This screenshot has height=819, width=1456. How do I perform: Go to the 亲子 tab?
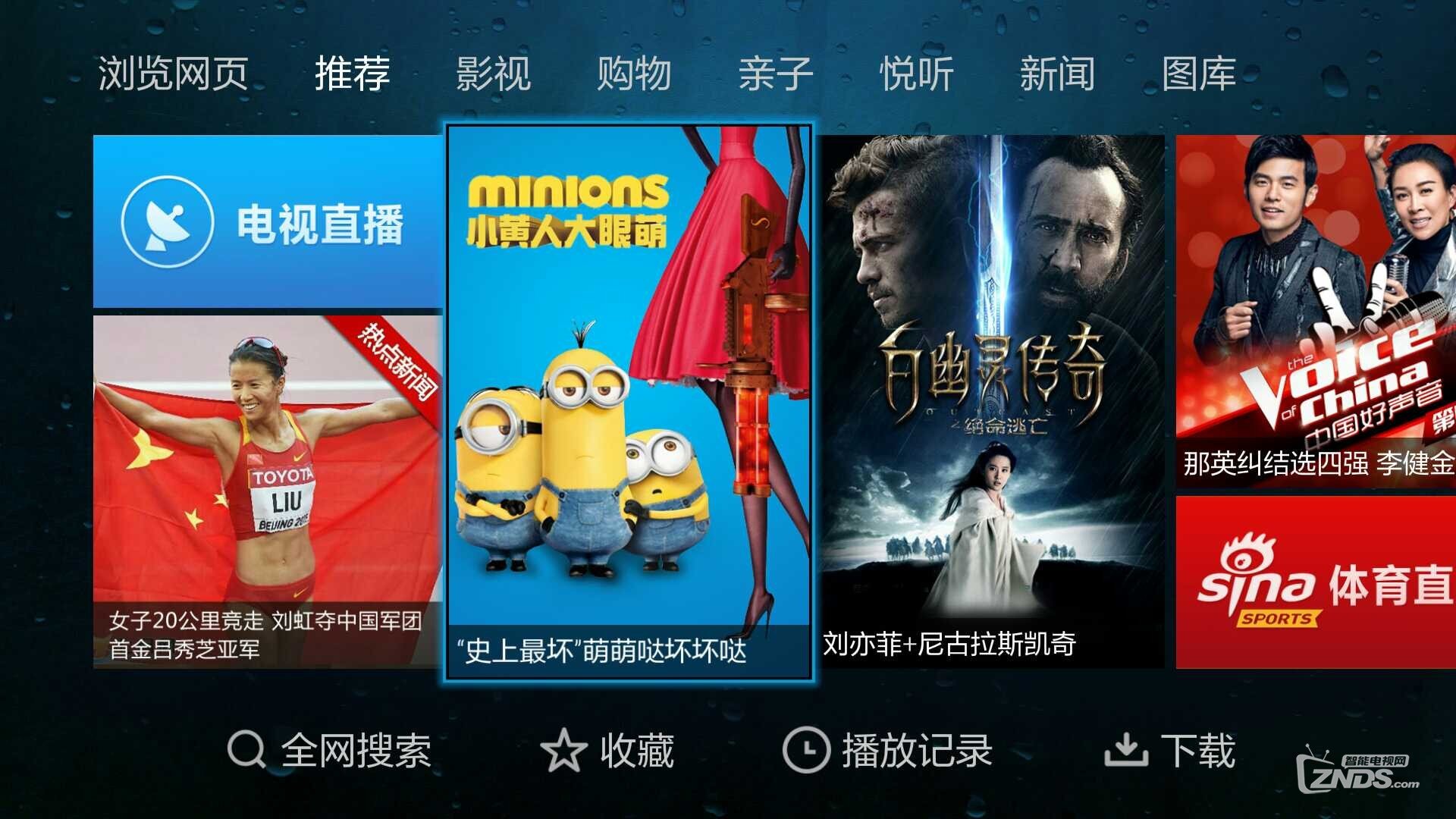[x=775, y=74]
